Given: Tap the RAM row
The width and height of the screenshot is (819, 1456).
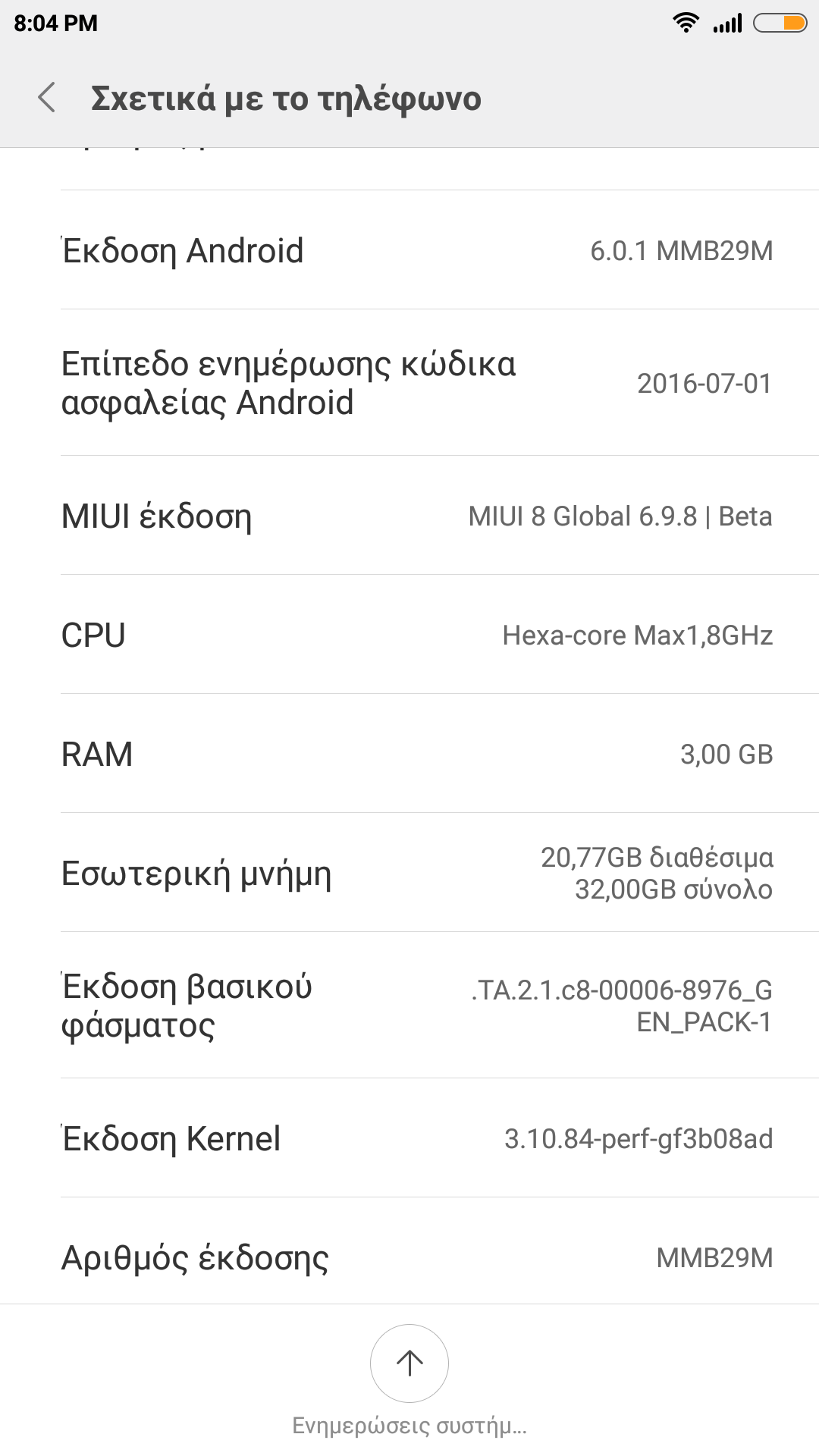Looking at the screenshot, I should click(409, 755).
